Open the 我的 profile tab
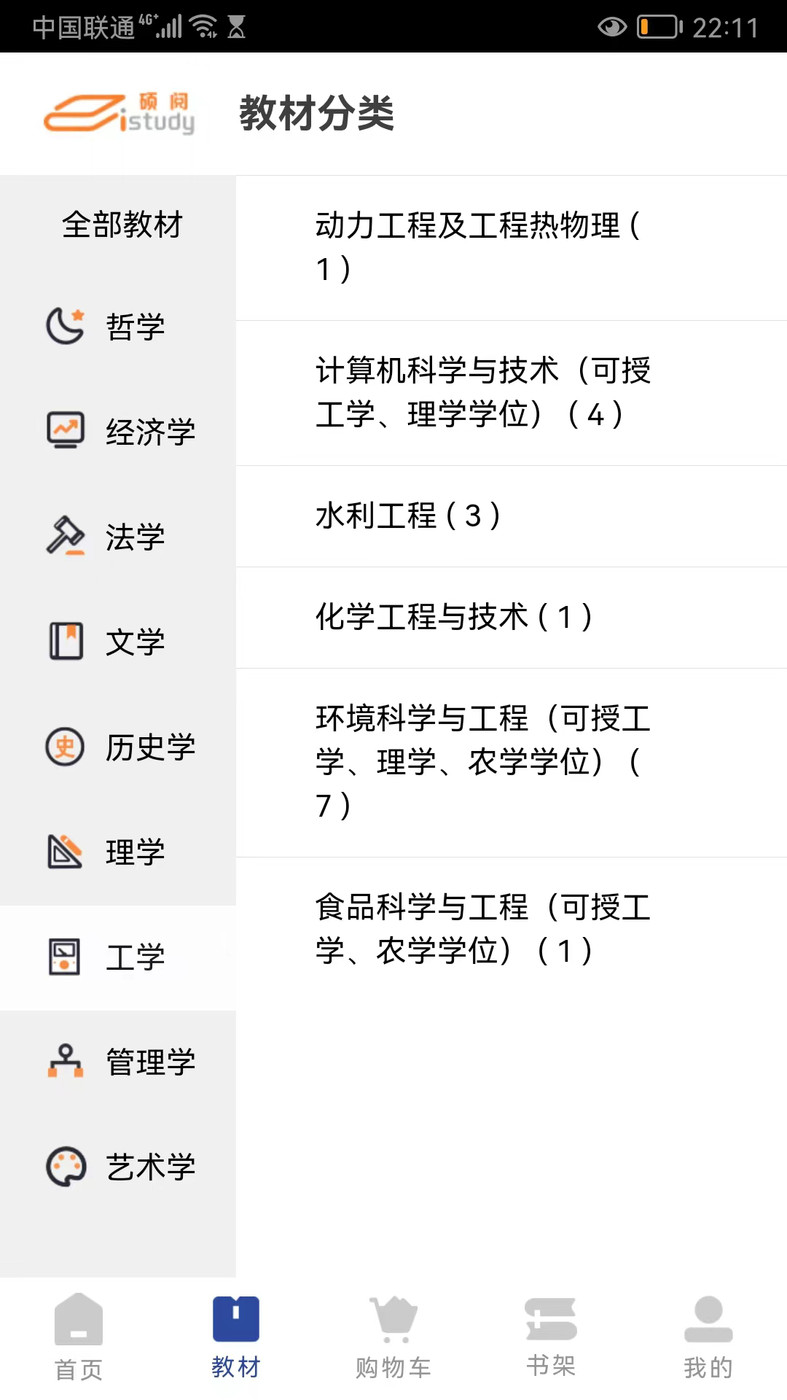 (708, 1335)
